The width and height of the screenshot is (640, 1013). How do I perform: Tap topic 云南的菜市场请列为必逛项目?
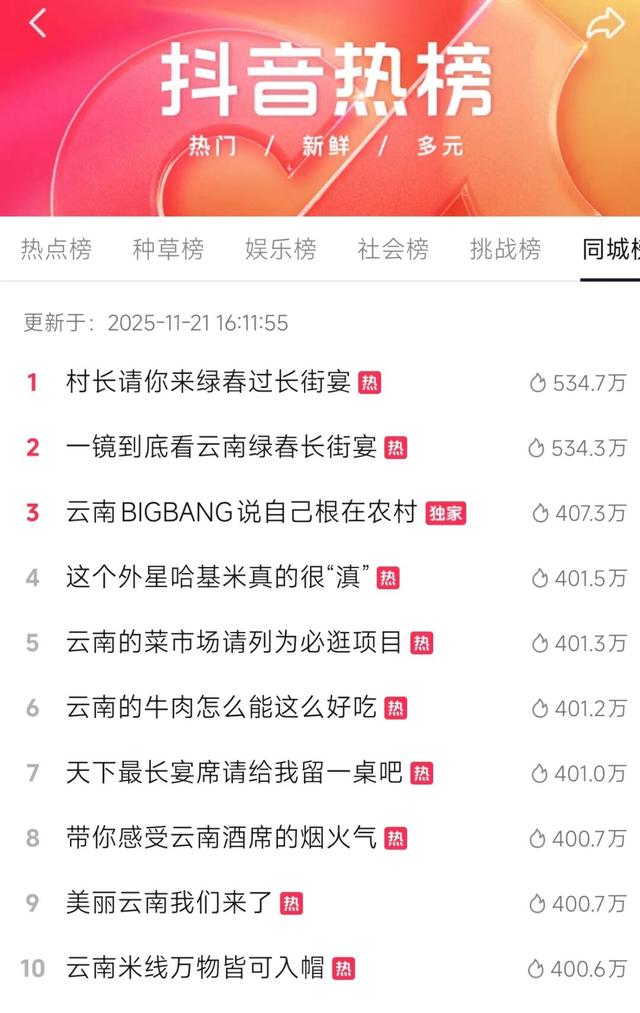tap(234, 642)
